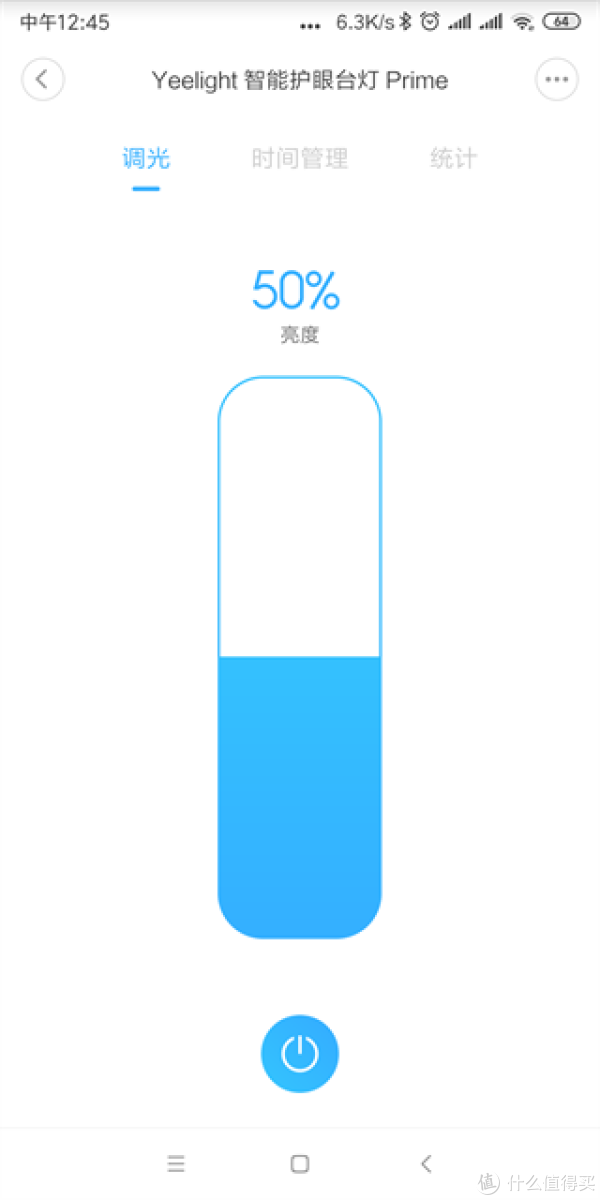The image size is (600, 1200).
Task: Open the 统计 tab
Action: point(453,158)
